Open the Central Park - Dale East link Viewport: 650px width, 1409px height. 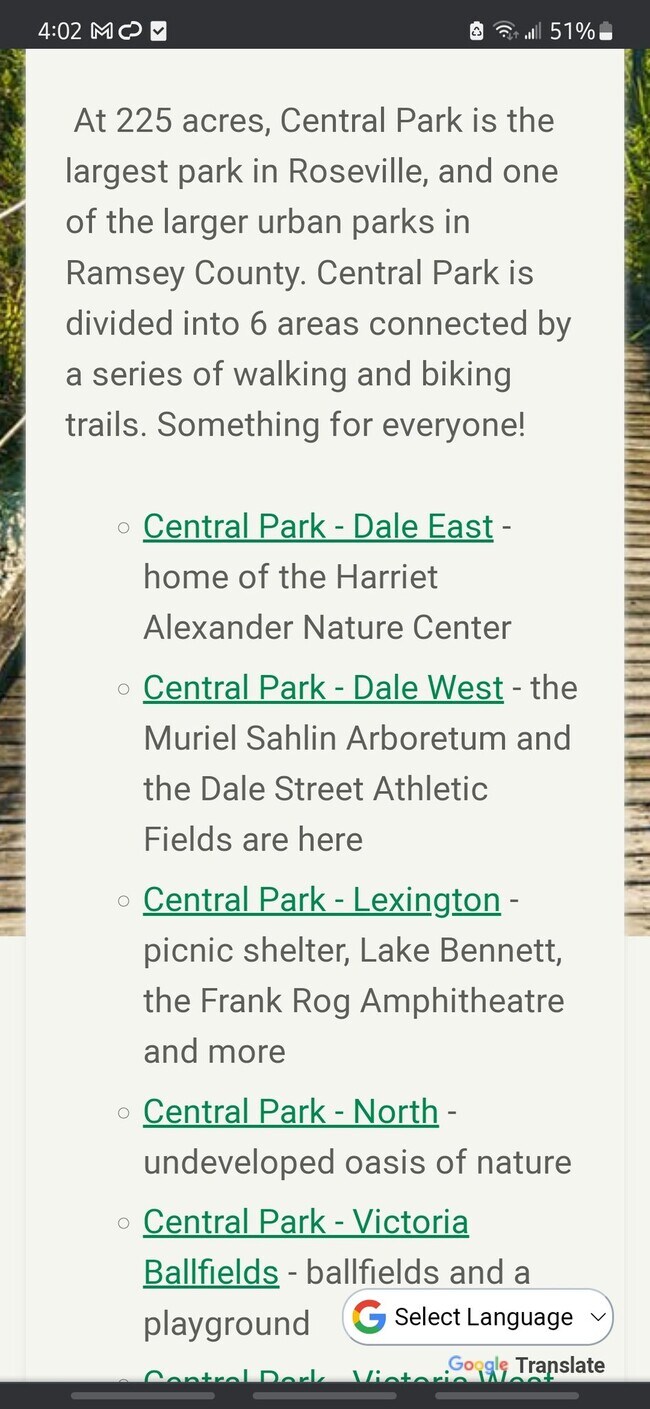(x=318, y=526)
